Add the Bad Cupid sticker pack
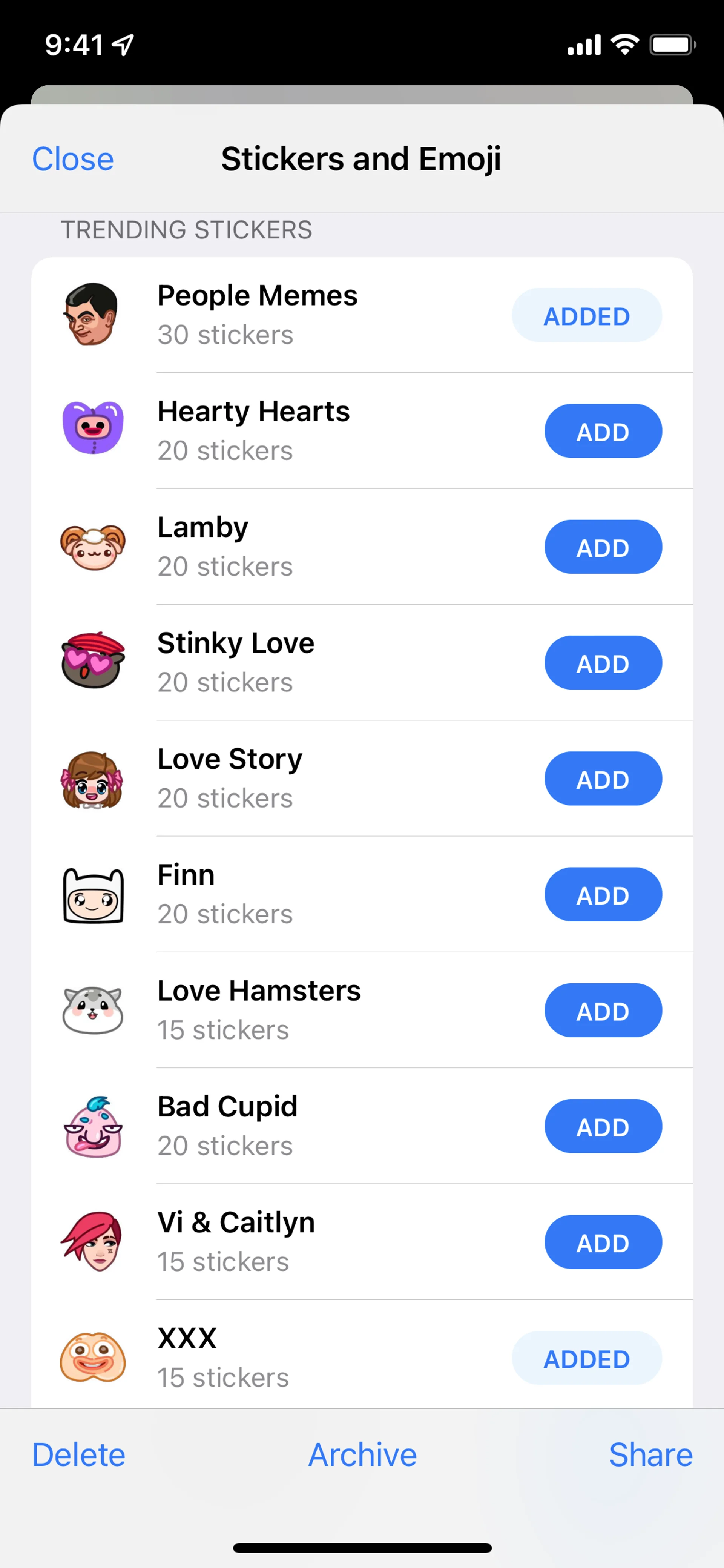Image resolution: width=724 pixels, height=1568 pixels. click(602, 1127)
